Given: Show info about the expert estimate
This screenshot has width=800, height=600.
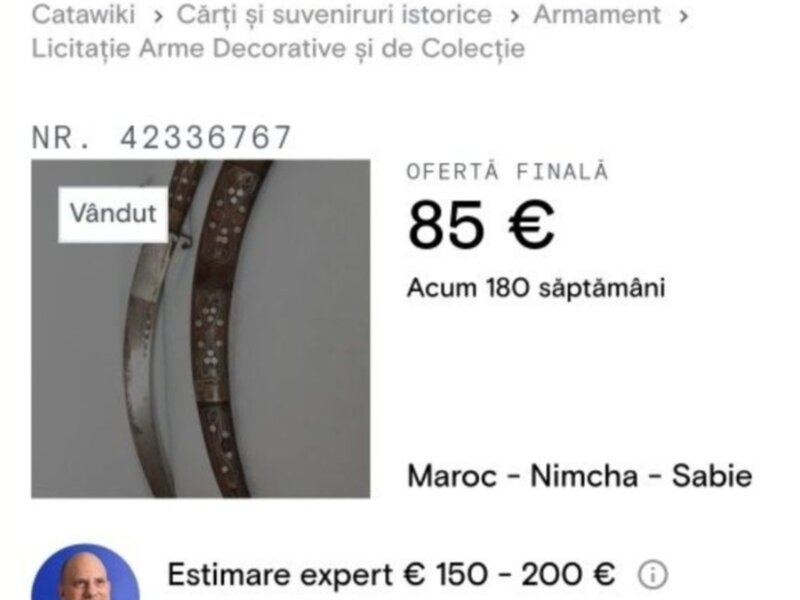Looking at the screenshot, I should 652,575.
